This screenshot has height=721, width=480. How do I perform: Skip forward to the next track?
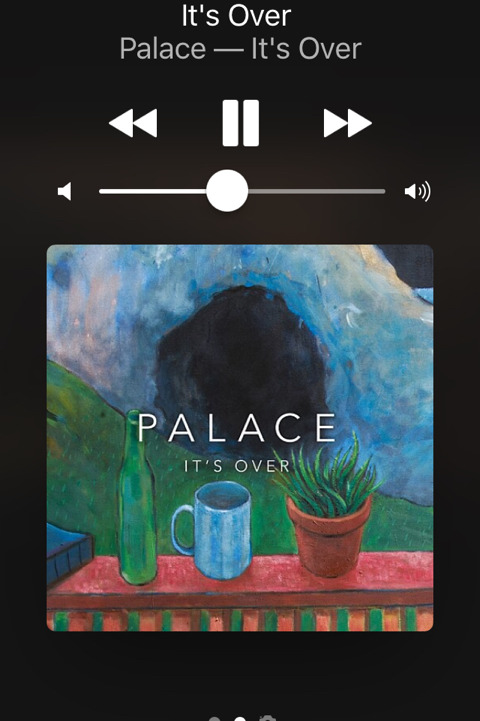[348, 123]
